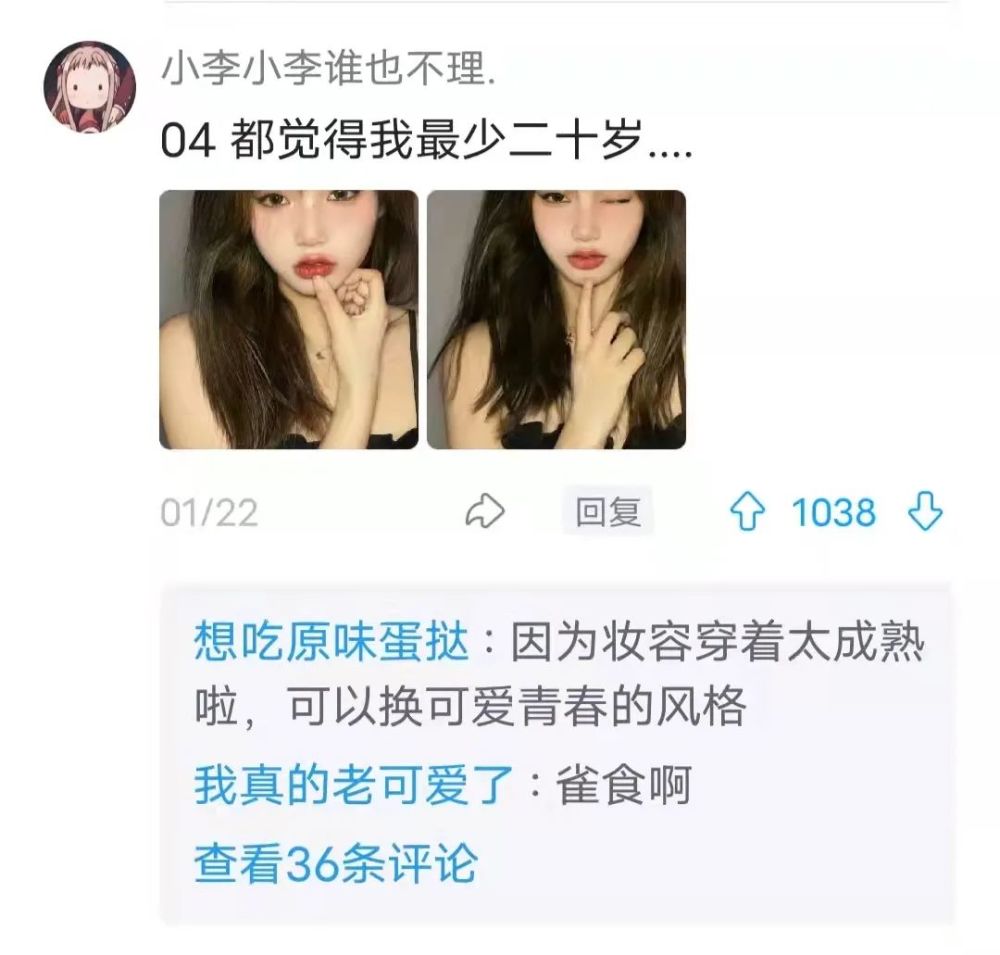Screen dimensions: 1000x955
Task: Open the first photo in the comment
Action: point(289,319)
